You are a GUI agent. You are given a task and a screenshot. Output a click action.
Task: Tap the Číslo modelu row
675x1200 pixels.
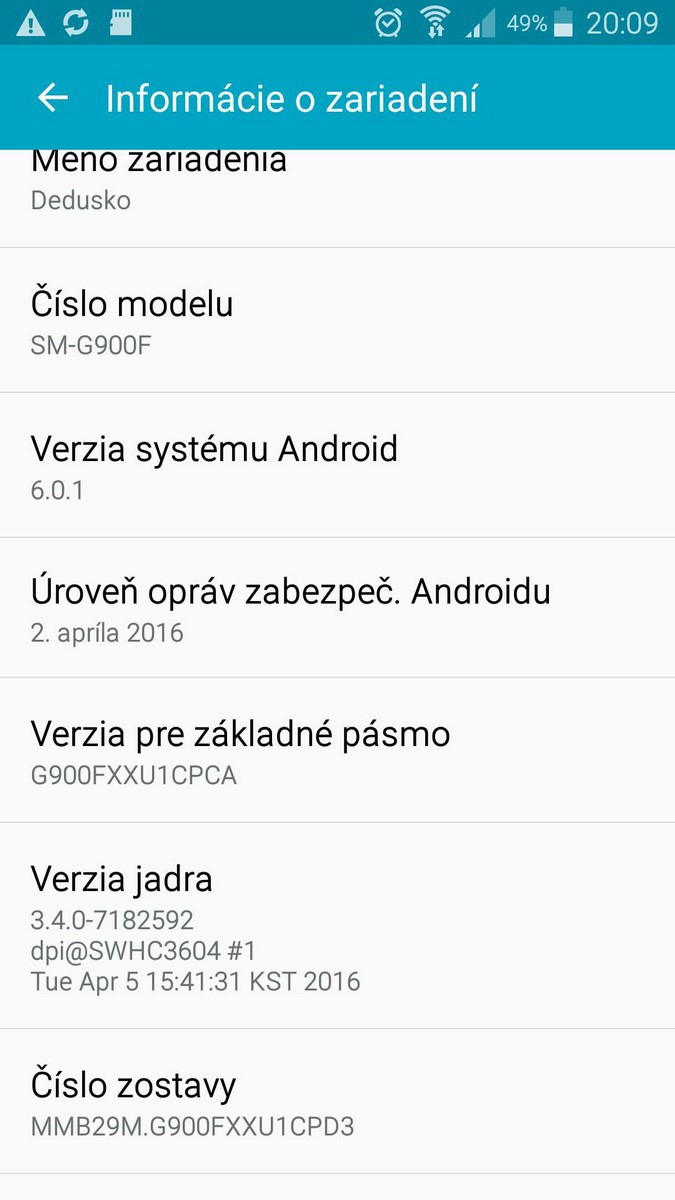[x=337, y=322]
